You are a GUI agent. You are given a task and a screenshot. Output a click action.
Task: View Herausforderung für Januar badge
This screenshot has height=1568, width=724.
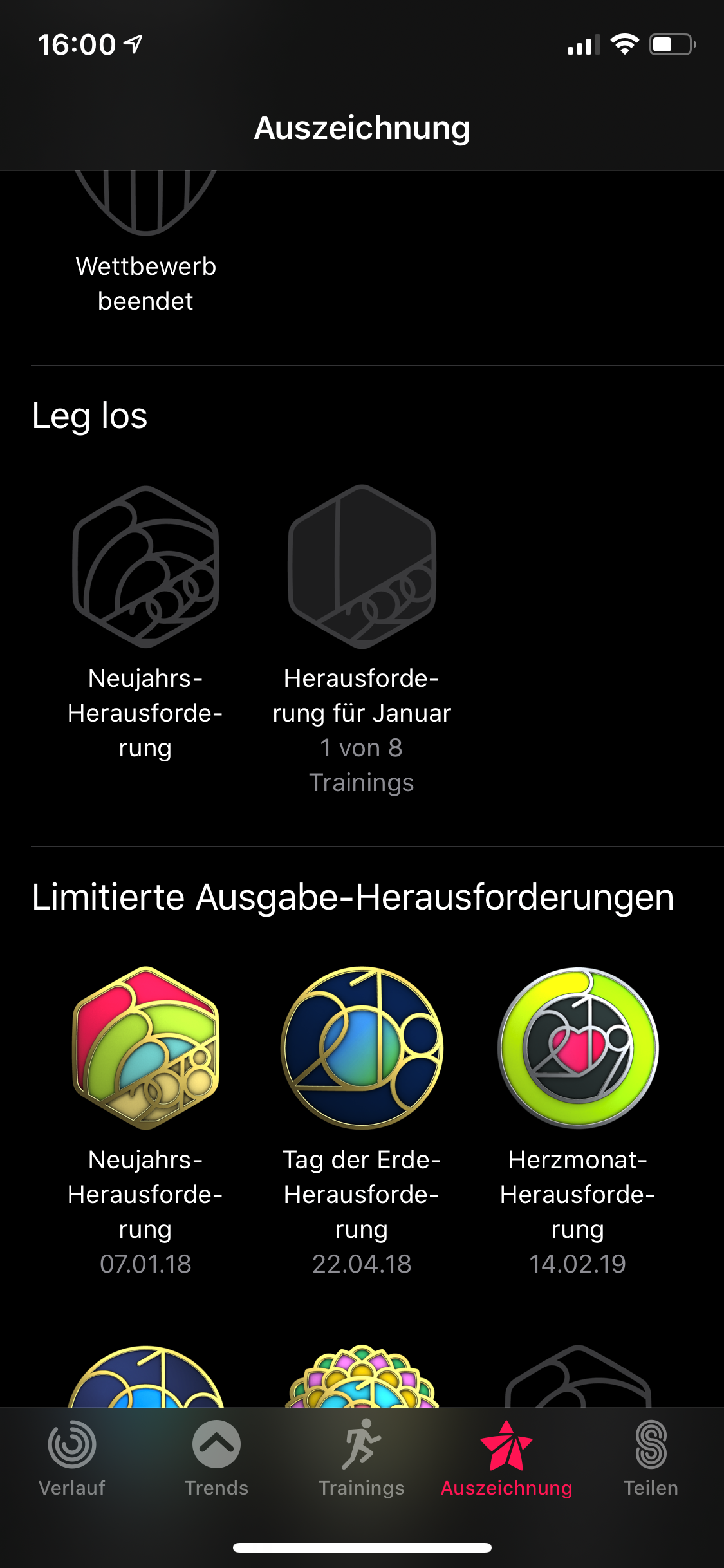(x=362, y=640)
